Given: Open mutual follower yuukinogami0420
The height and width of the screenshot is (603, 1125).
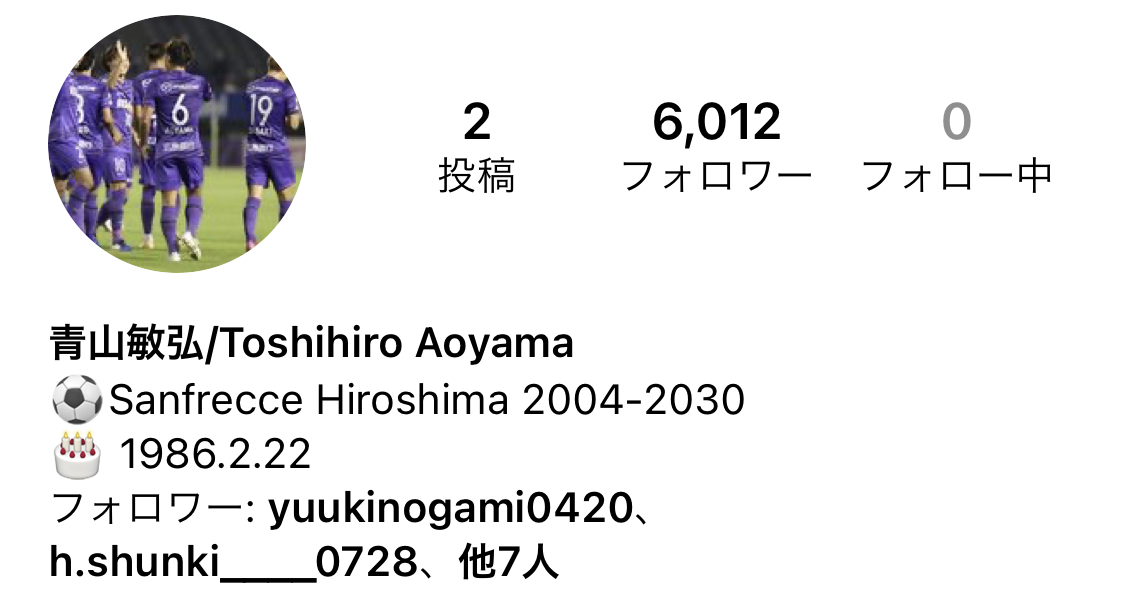Looking at the screenshot, I should [450, 511].
